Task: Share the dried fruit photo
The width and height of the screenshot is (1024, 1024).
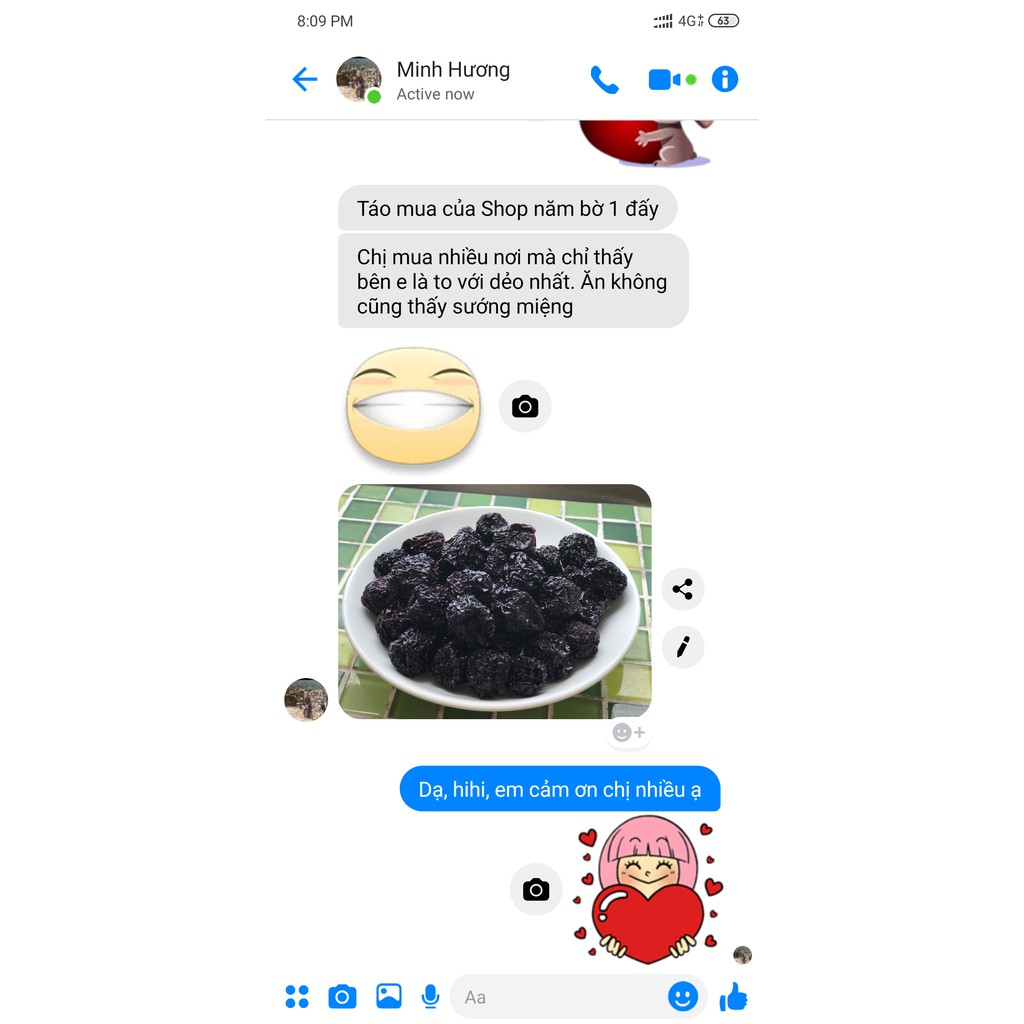Action: [683, 590]
